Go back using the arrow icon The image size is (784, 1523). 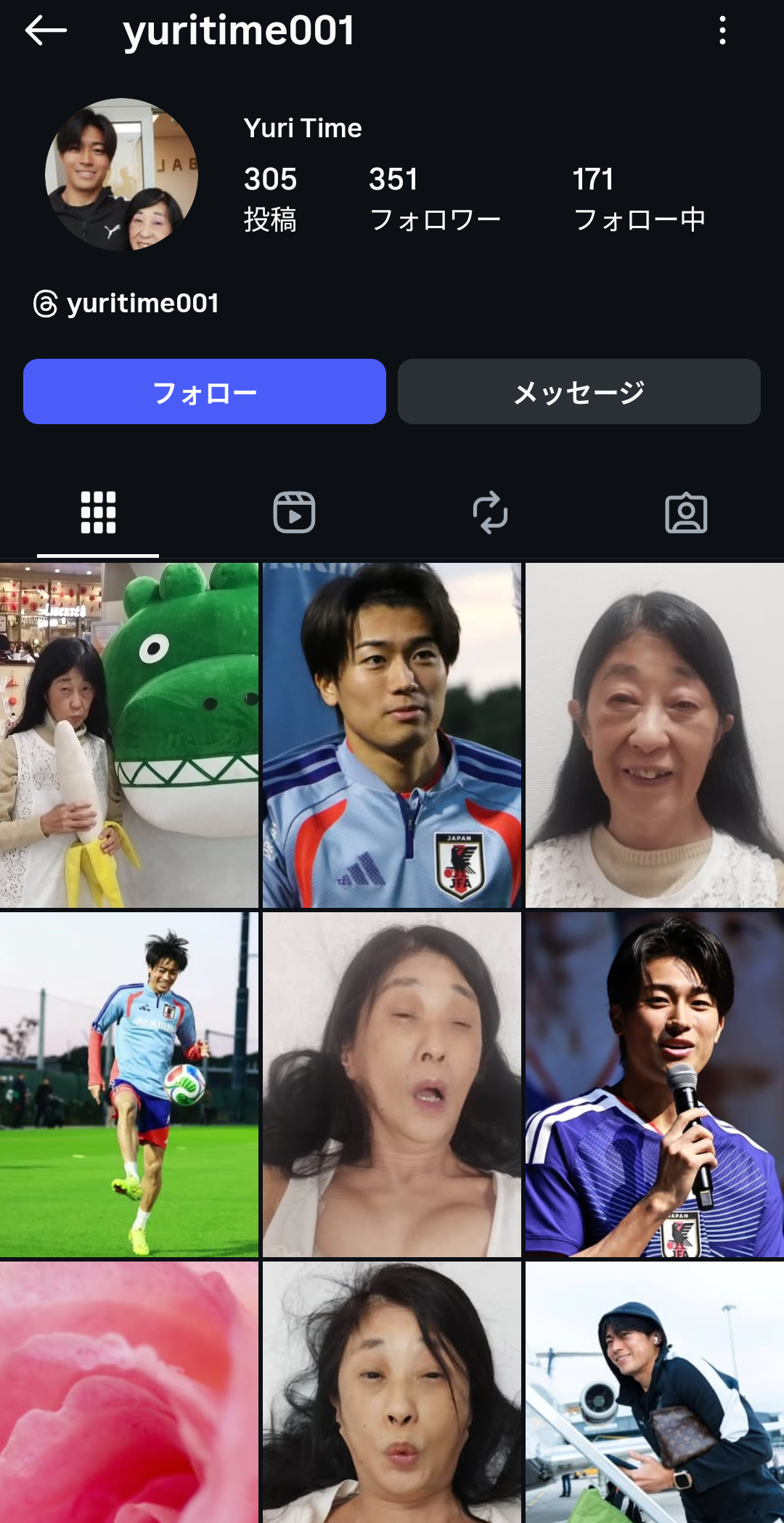coord(46,31)
